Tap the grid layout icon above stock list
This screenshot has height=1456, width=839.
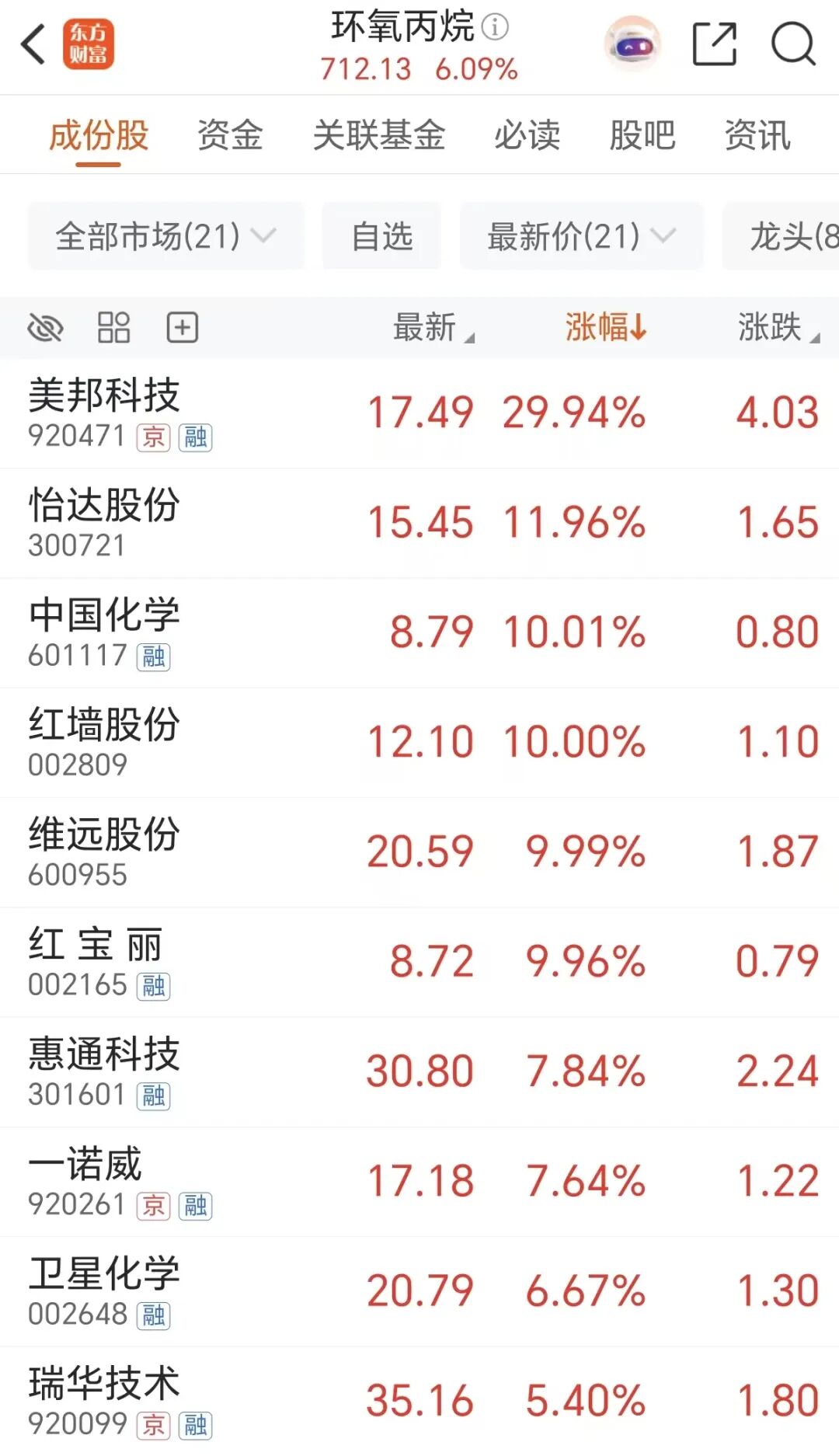point(115,327)
